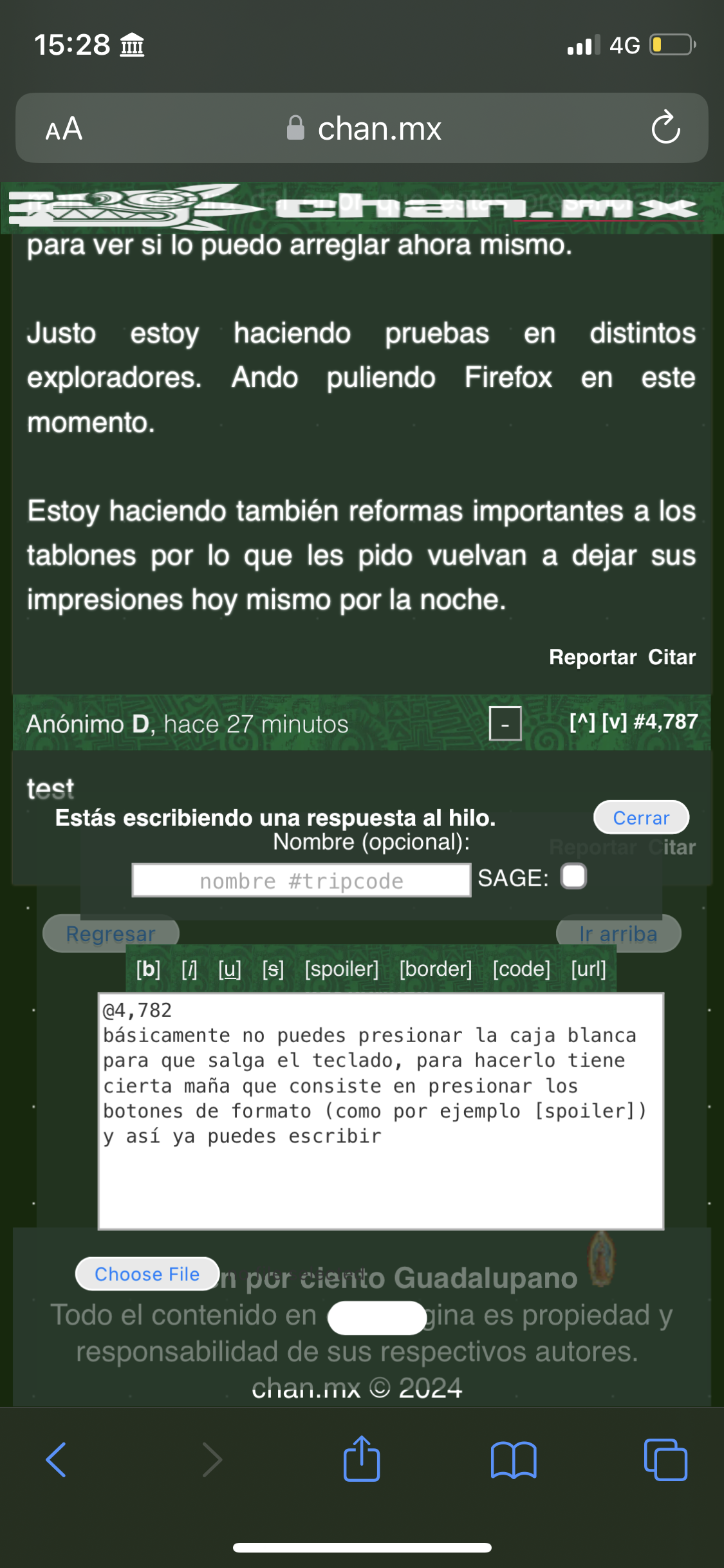Insert underline [u] formatting tag

230,969
